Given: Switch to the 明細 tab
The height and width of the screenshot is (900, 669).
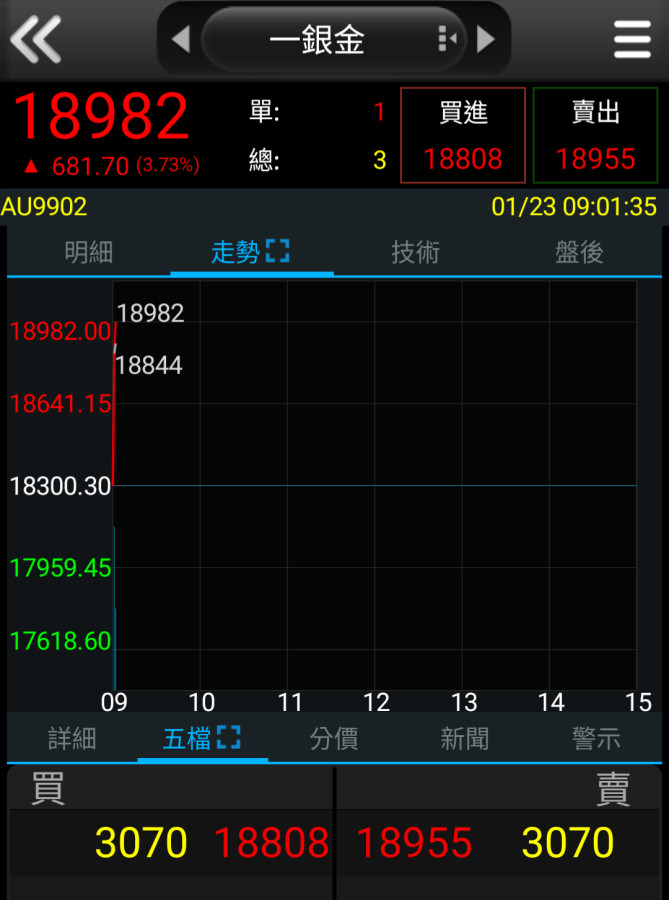Looking at the screenshot, I should coord(88,253).
